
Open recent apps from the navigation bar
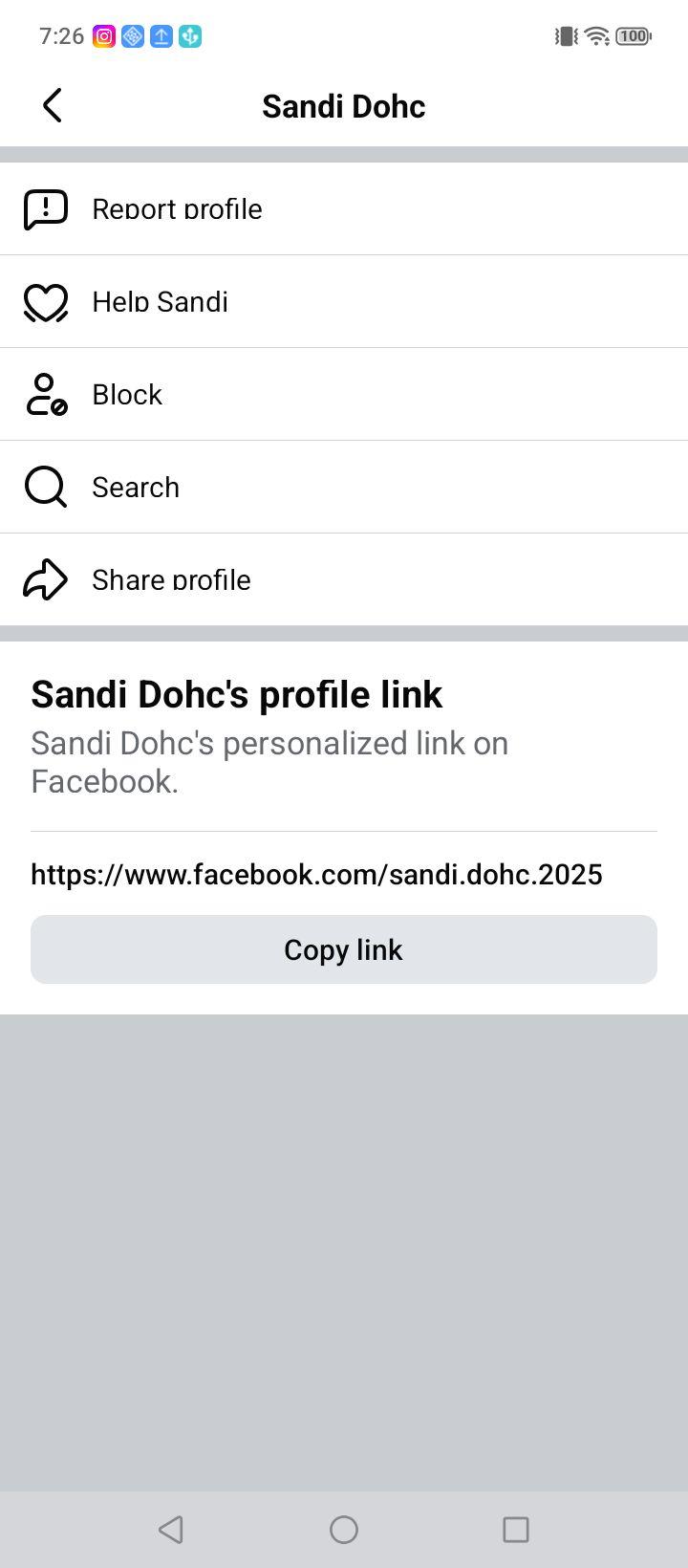pyautogui.click(x=516, y=1530)
